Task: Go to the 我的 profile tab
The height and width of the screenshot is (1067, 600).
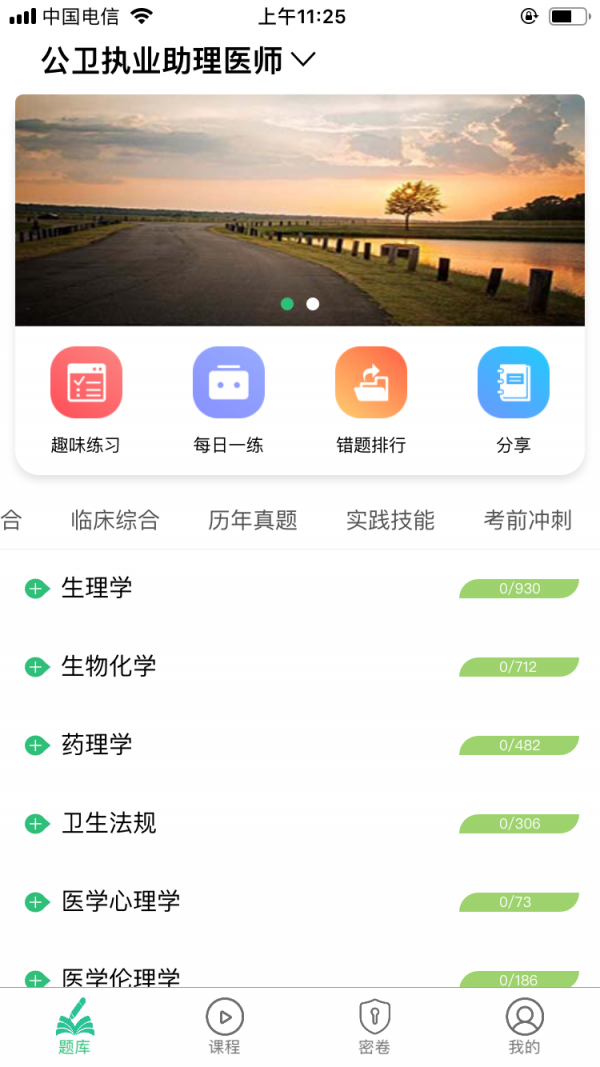Action: [x=525, y=1026]
